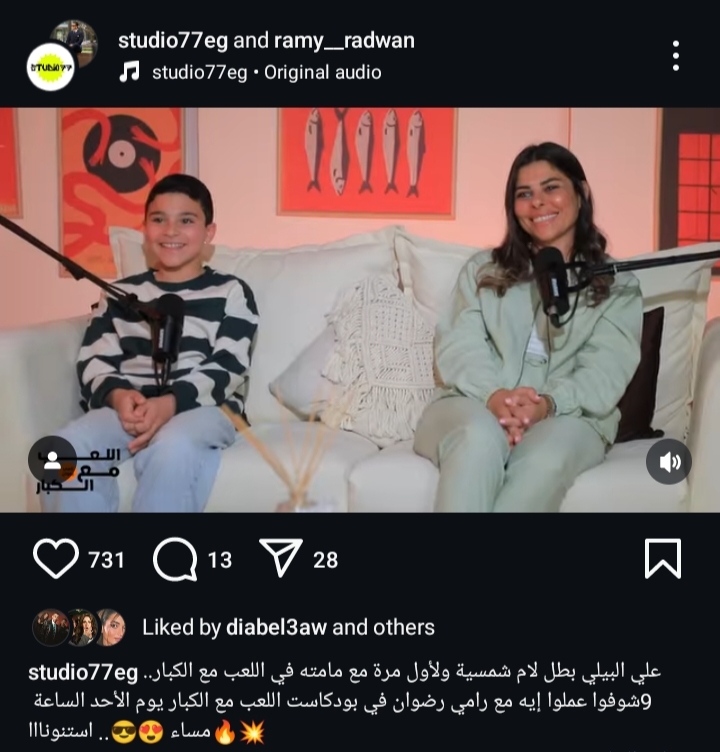Viewport: 720px width, 752px height.
Task: Share this post via the send icon
Action: pyautogui.click(x=281, y=558)
